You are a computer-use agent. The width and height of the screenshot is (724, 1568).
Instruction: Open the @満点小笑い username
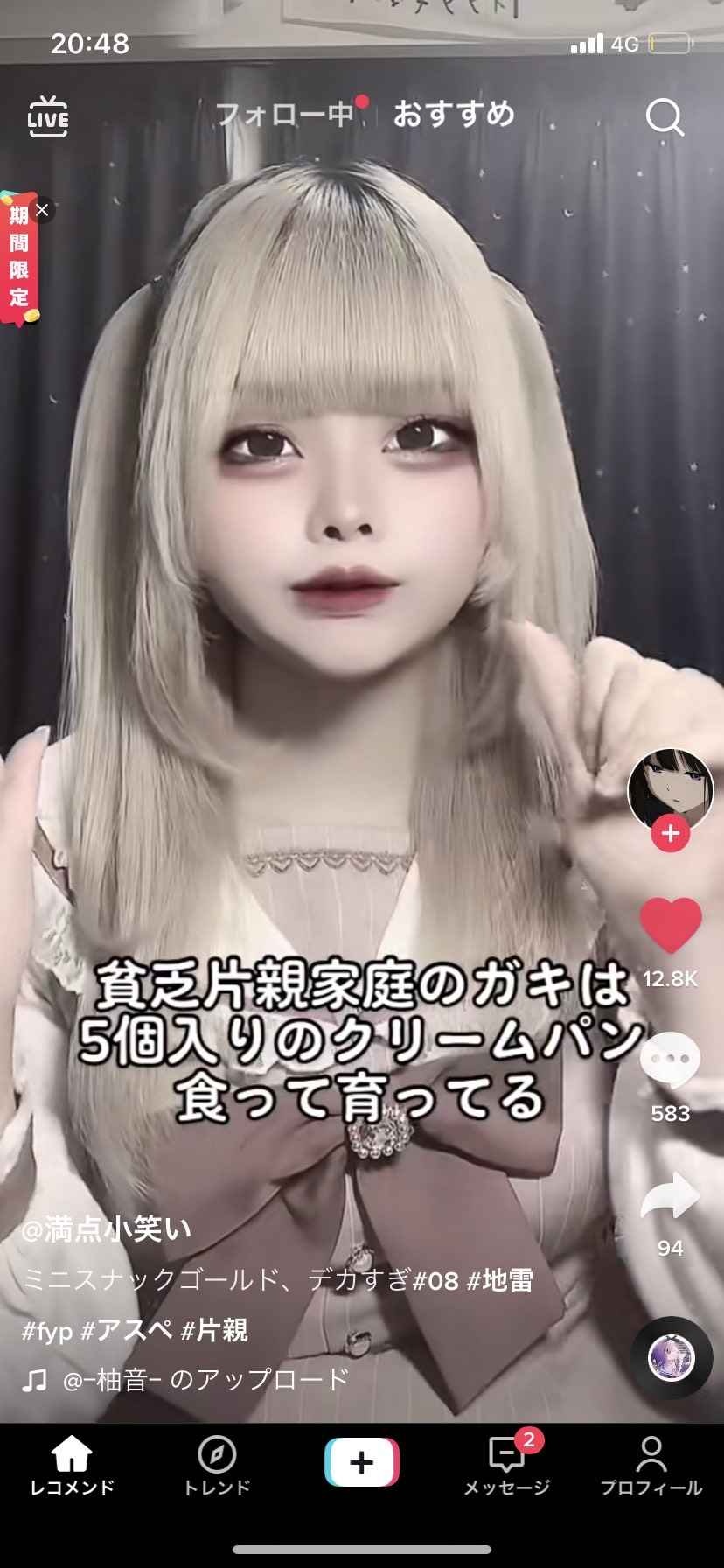[107, 1229]
